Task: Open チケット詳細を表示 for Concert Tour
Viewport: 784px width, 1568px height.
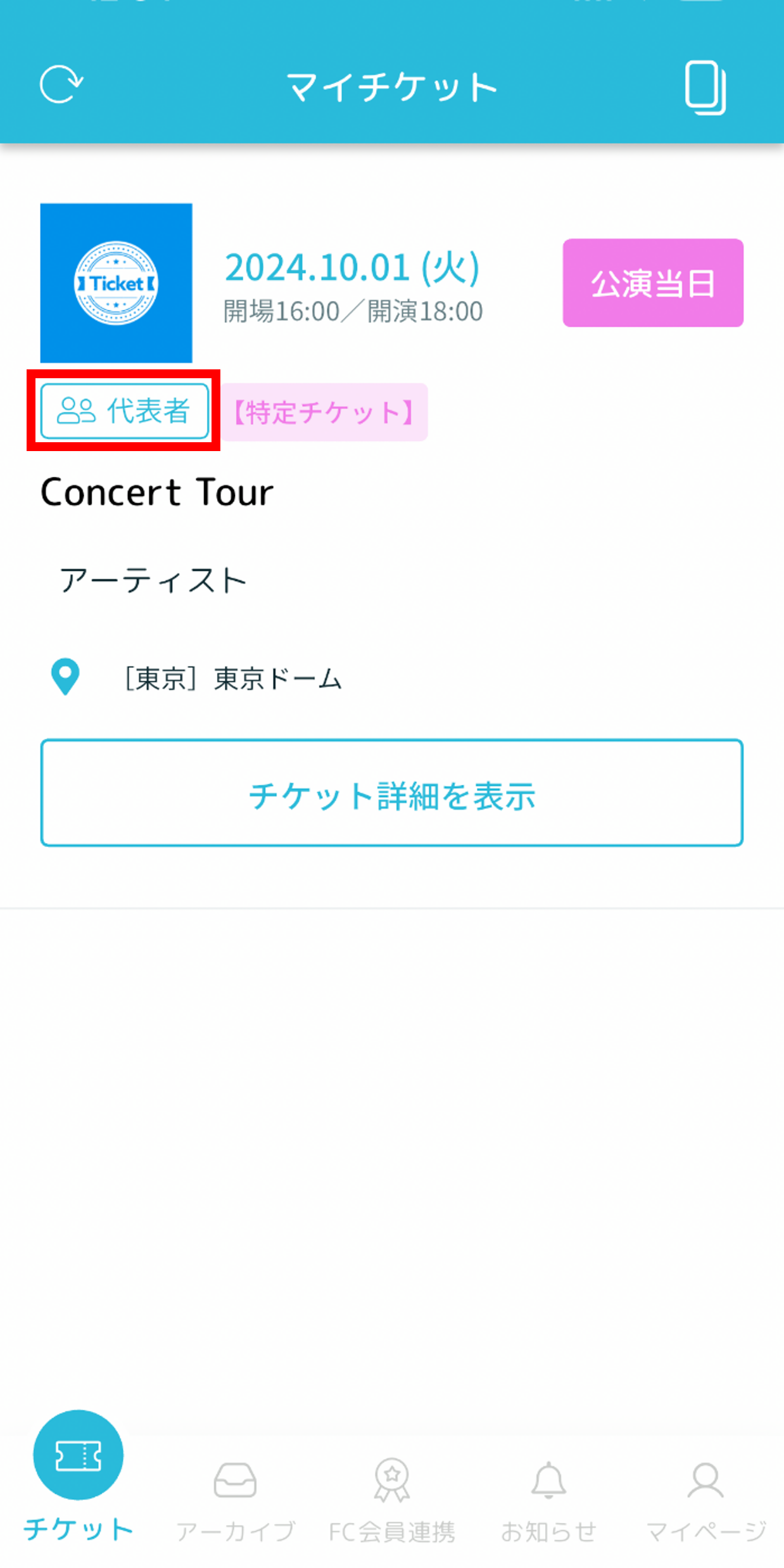Action: tap(391, 793)
